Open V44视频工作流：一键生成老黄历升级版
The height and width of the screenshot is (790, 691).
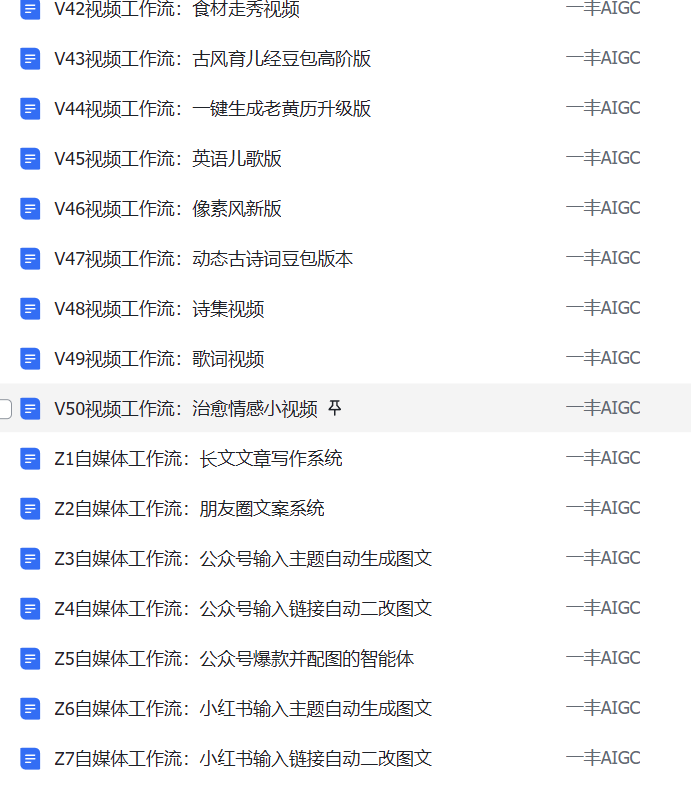click(x=212, y=109)
